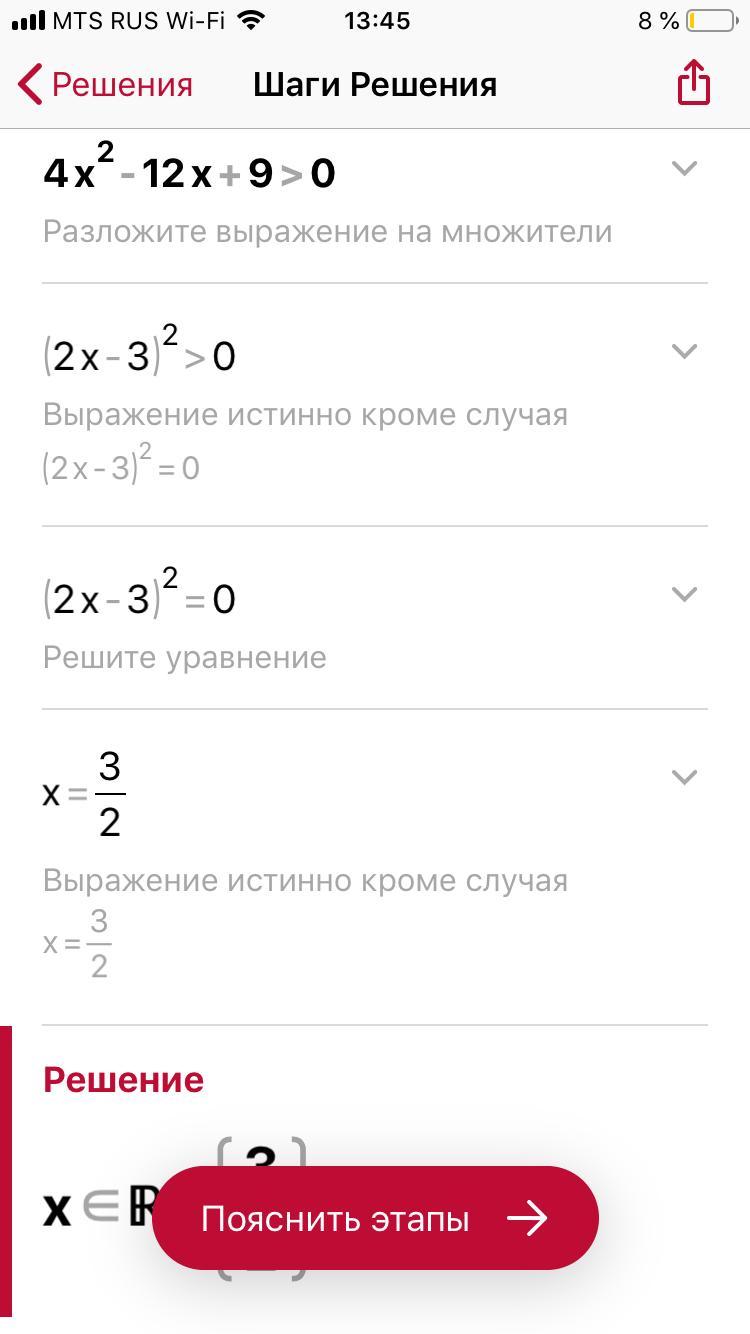Share the solution steps
Screen dimensions: 750x1334
(693, 83)
